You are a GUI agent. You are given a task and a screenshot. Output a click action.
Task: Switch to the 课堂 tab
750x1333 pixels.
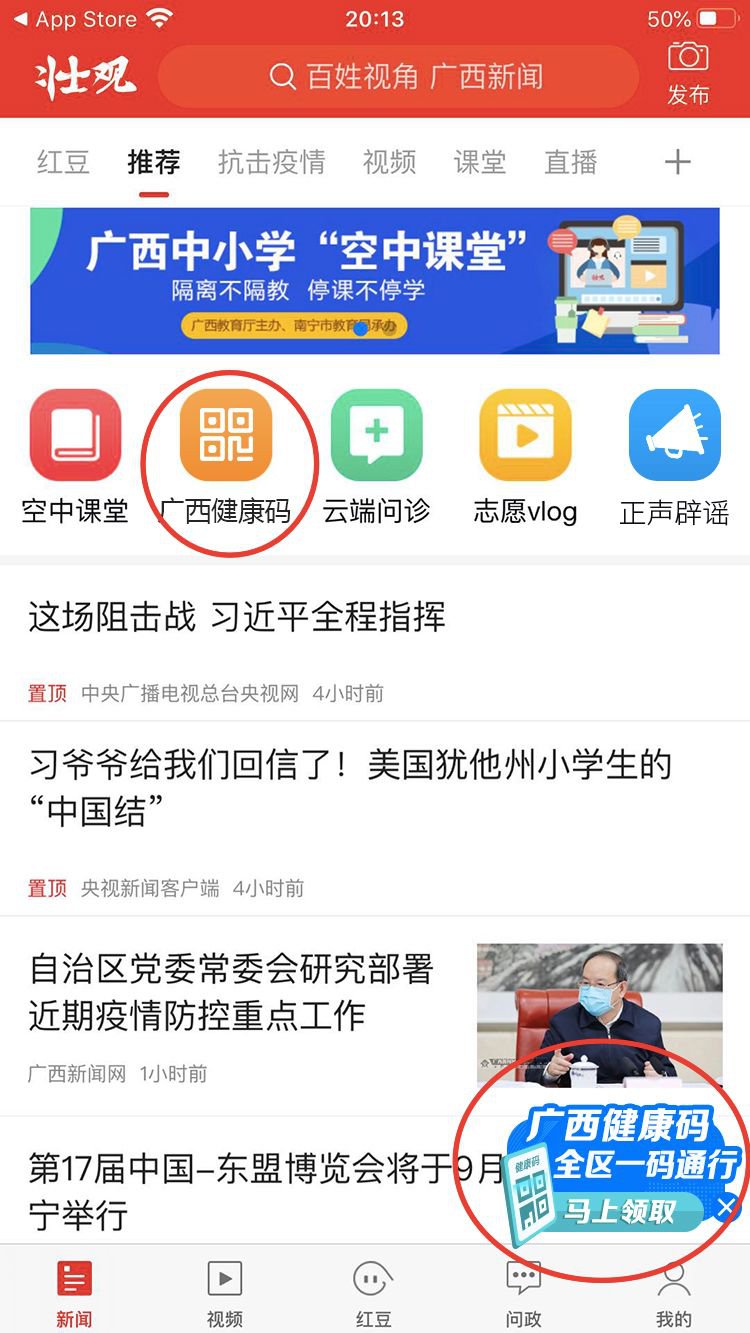pyautogui.click(x=480, y=162)
